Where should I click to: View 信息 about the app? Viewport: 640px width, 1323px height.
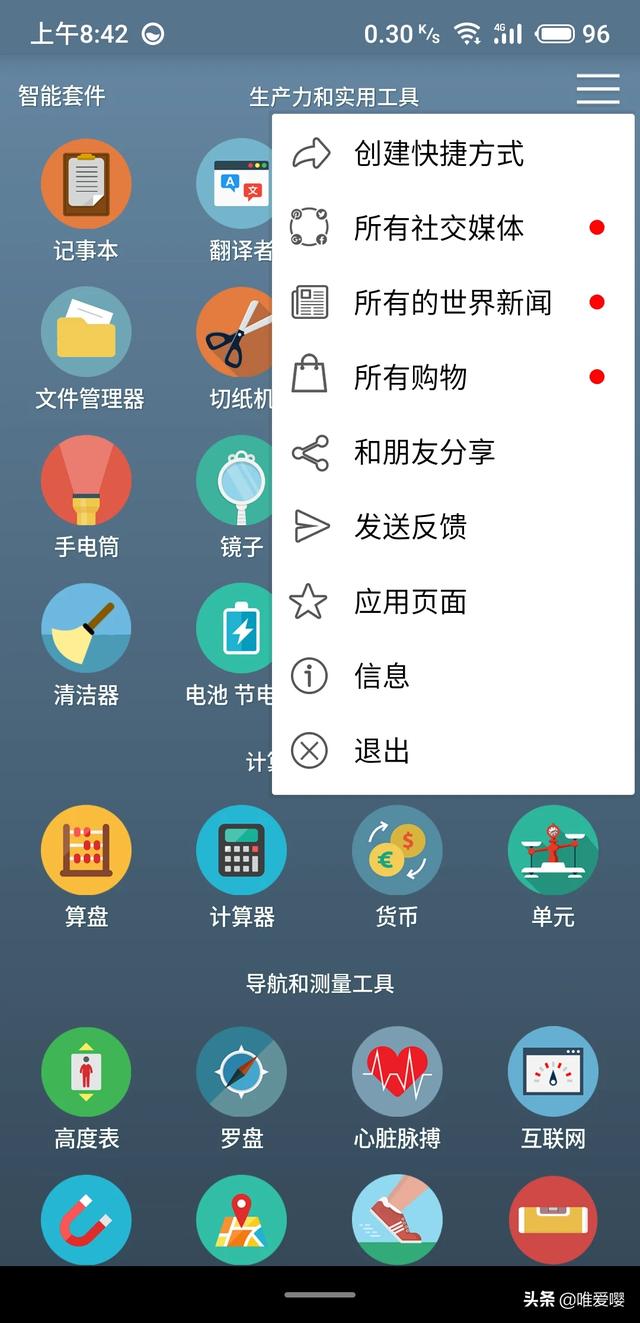click(x=453, y=676)
